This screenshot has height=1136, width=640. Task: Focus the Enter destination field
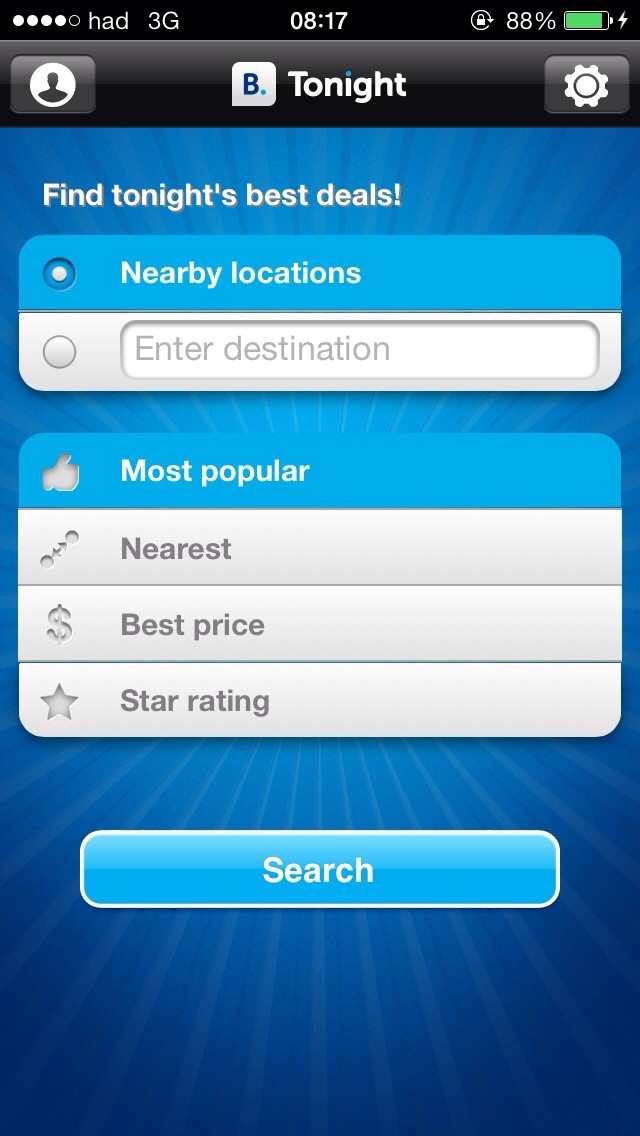point(360,350)
